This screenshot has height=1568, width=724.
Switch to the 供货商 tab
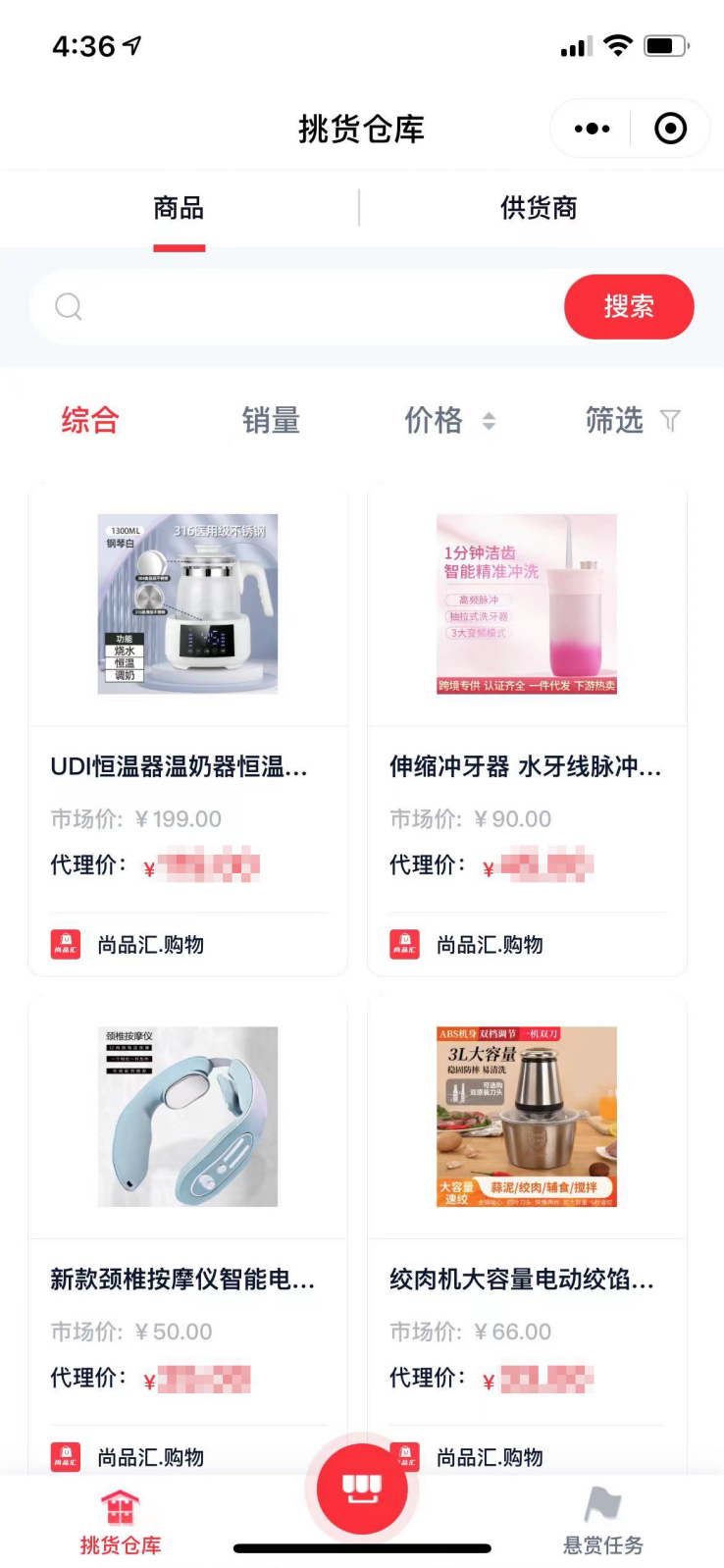click(x=539, y=208)
